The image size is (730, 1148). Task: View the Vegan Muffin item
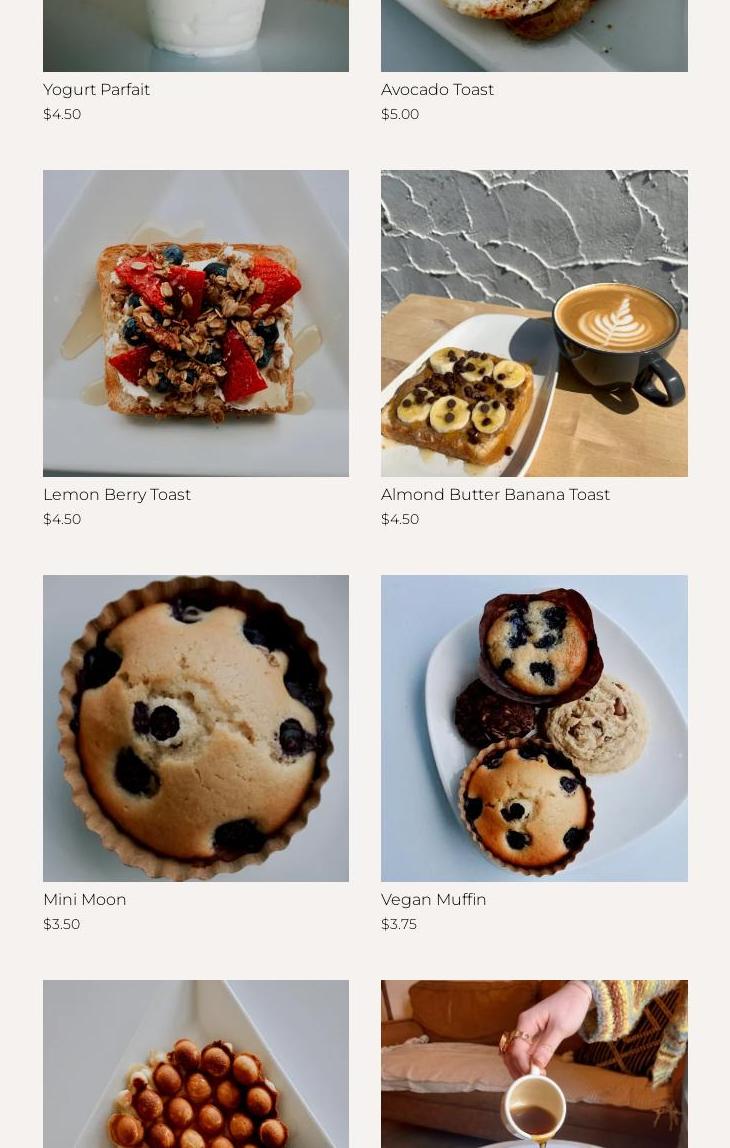[x=534, y=728]
